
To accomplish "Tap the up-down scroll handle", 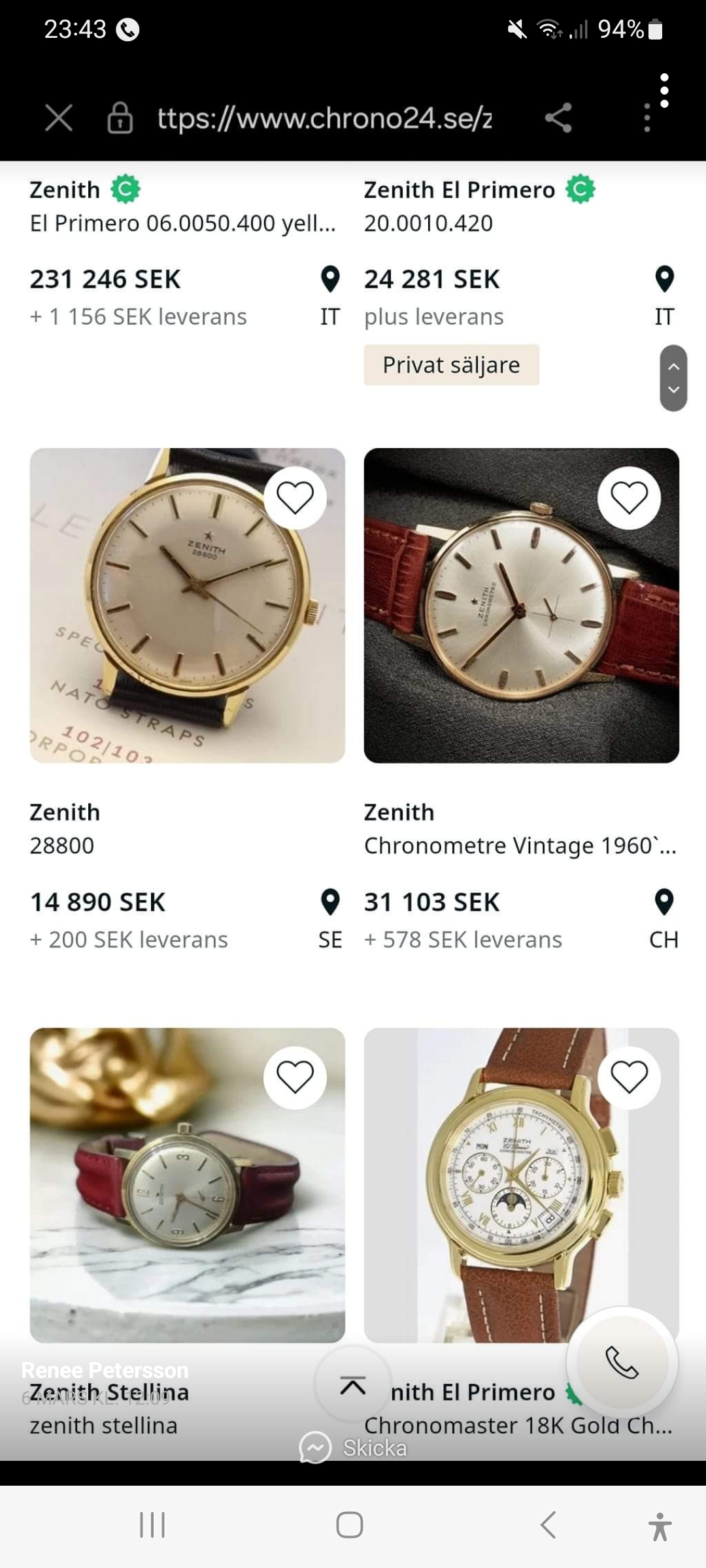I will coord(673,378).
